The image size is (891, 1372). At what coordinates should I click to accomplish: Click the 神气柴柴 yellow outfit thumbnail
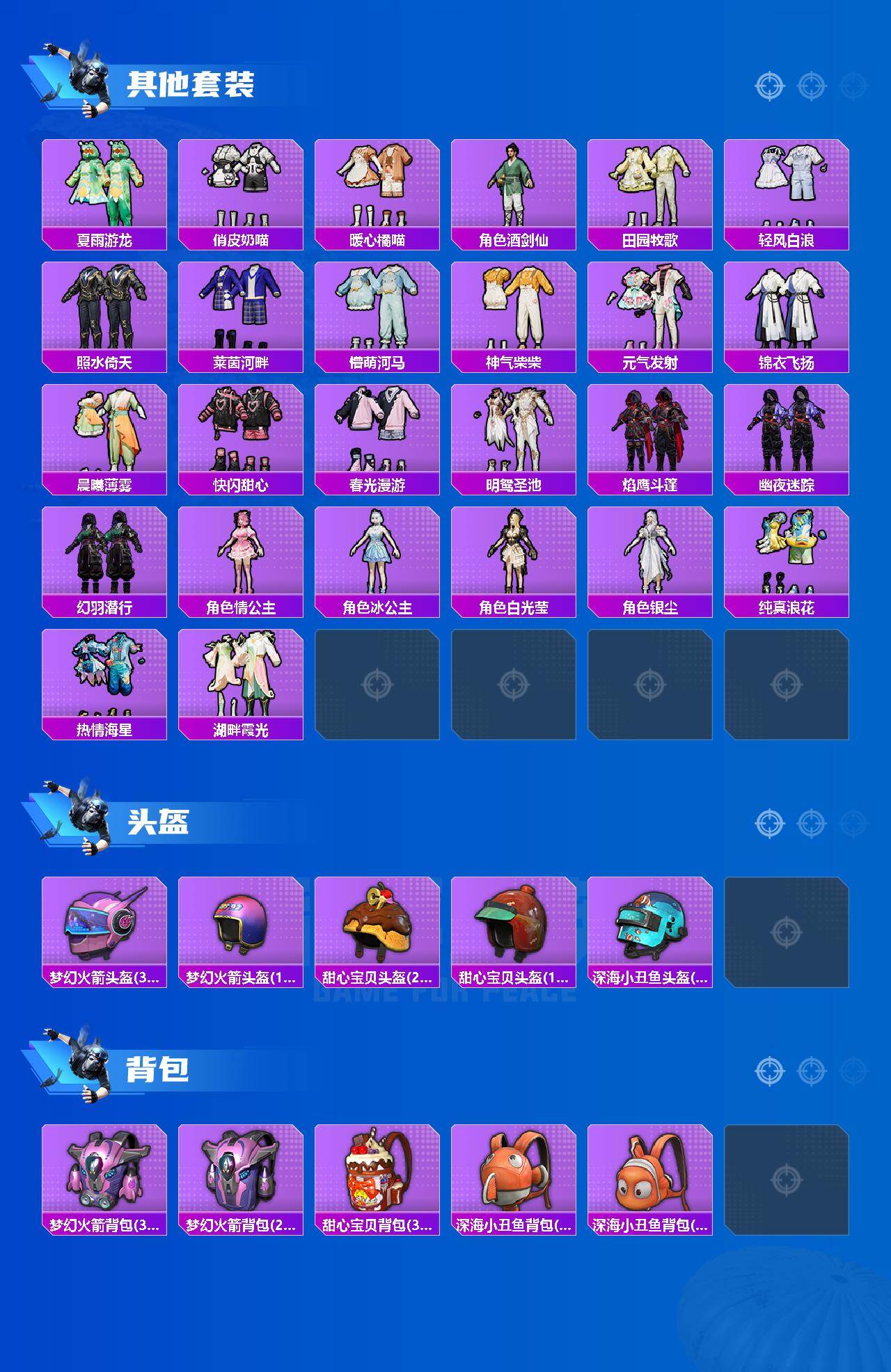click(514, 306)
